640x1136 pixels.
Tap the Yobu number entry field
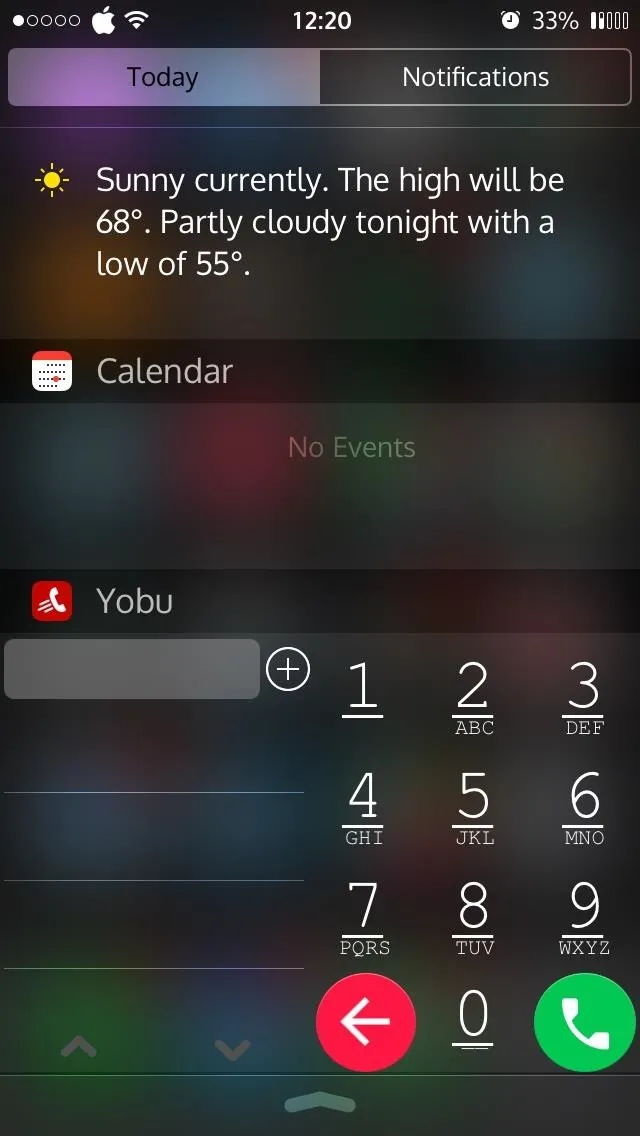tap(132, 669)
